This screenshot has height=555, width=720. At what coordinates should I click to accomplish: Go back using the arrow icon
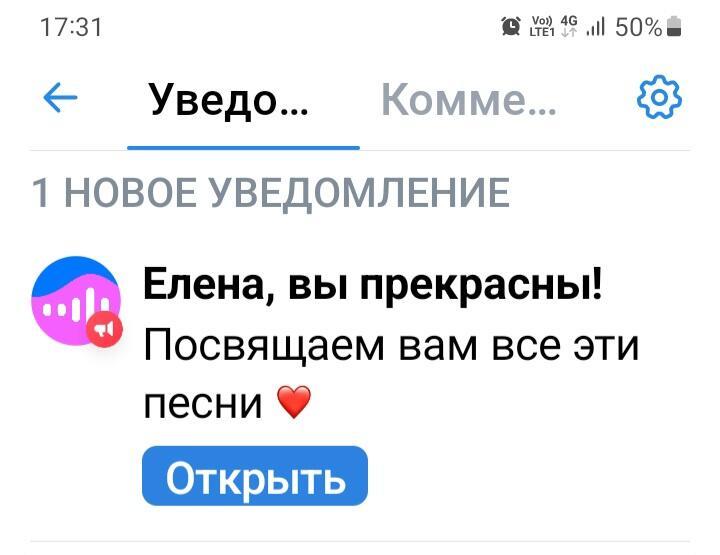(61, 98)
